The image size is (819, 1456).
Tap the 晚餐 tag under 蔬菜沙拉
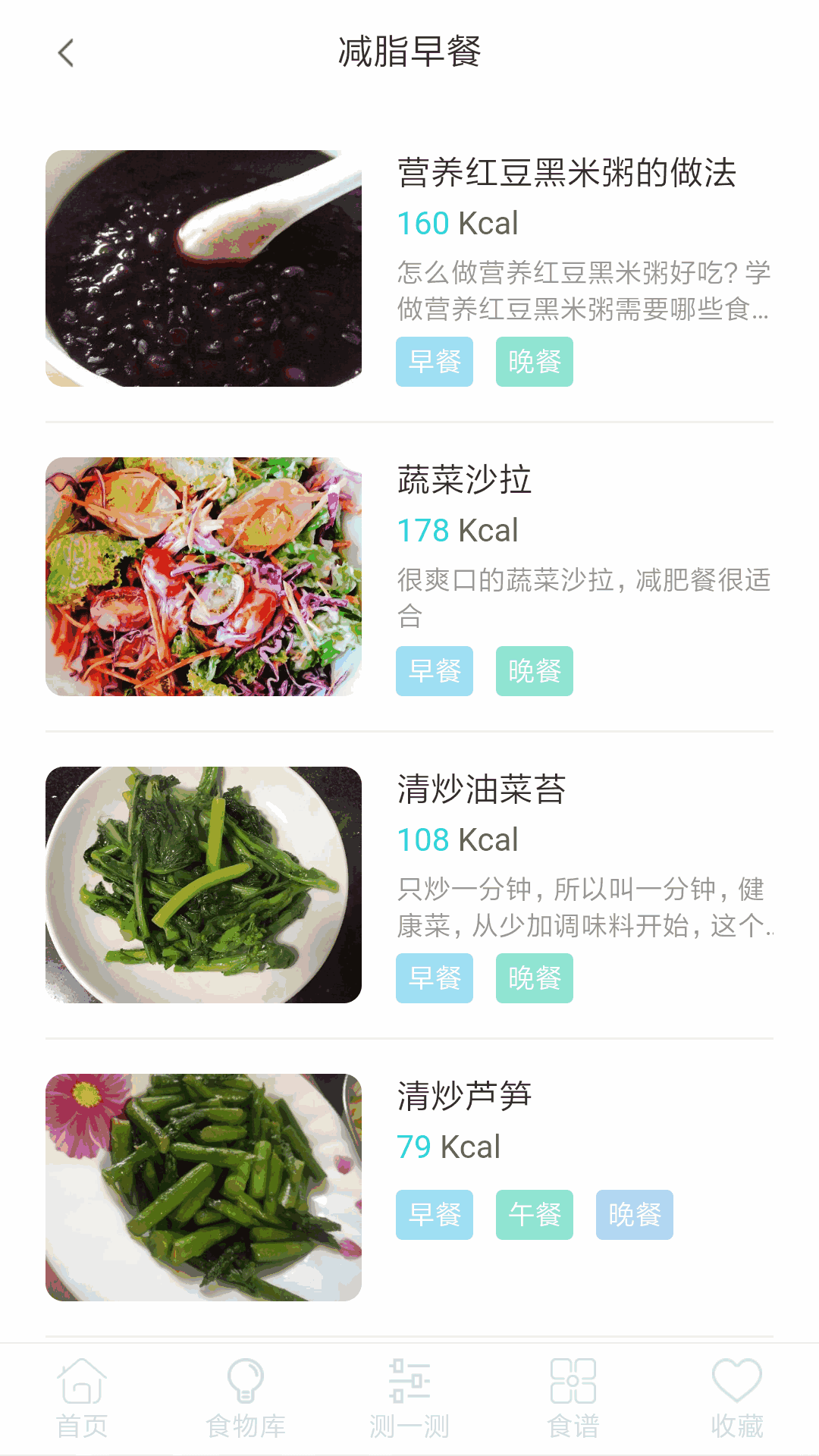tap(534, 671)
